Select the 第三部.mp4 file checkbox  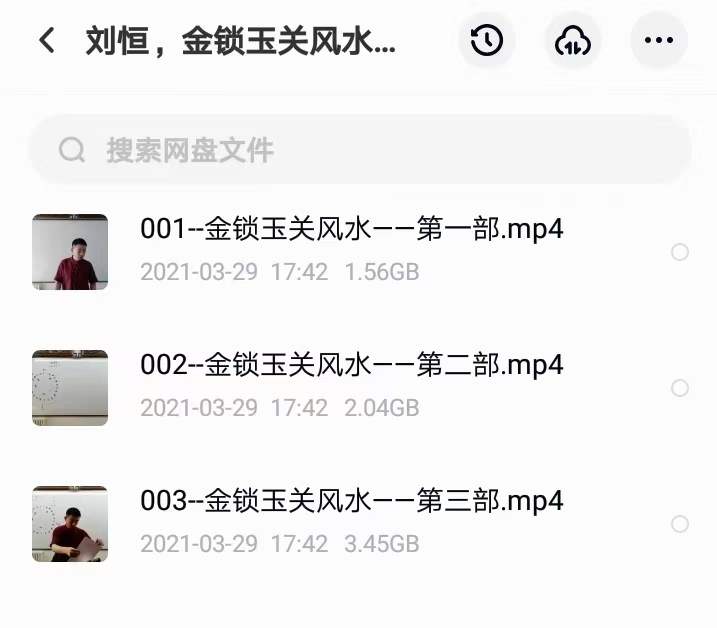point(680,524)
